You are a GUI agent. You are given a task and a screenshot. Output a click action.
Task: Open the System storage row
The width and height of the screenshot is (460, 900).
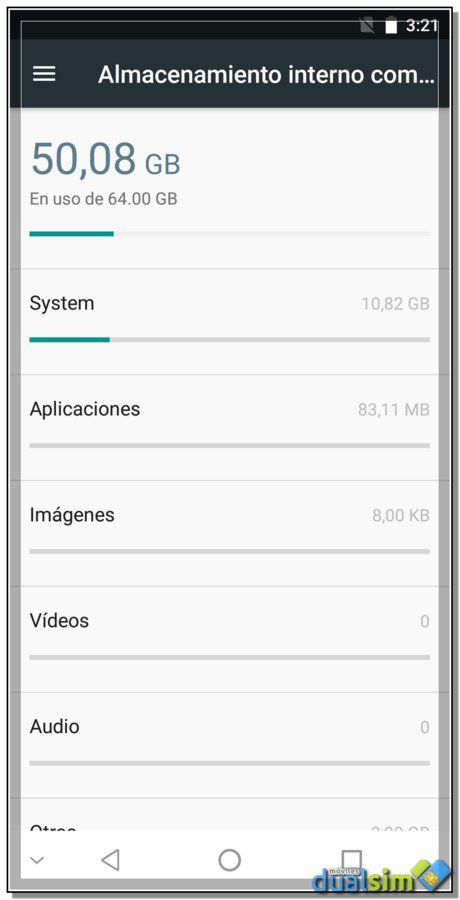230,321
